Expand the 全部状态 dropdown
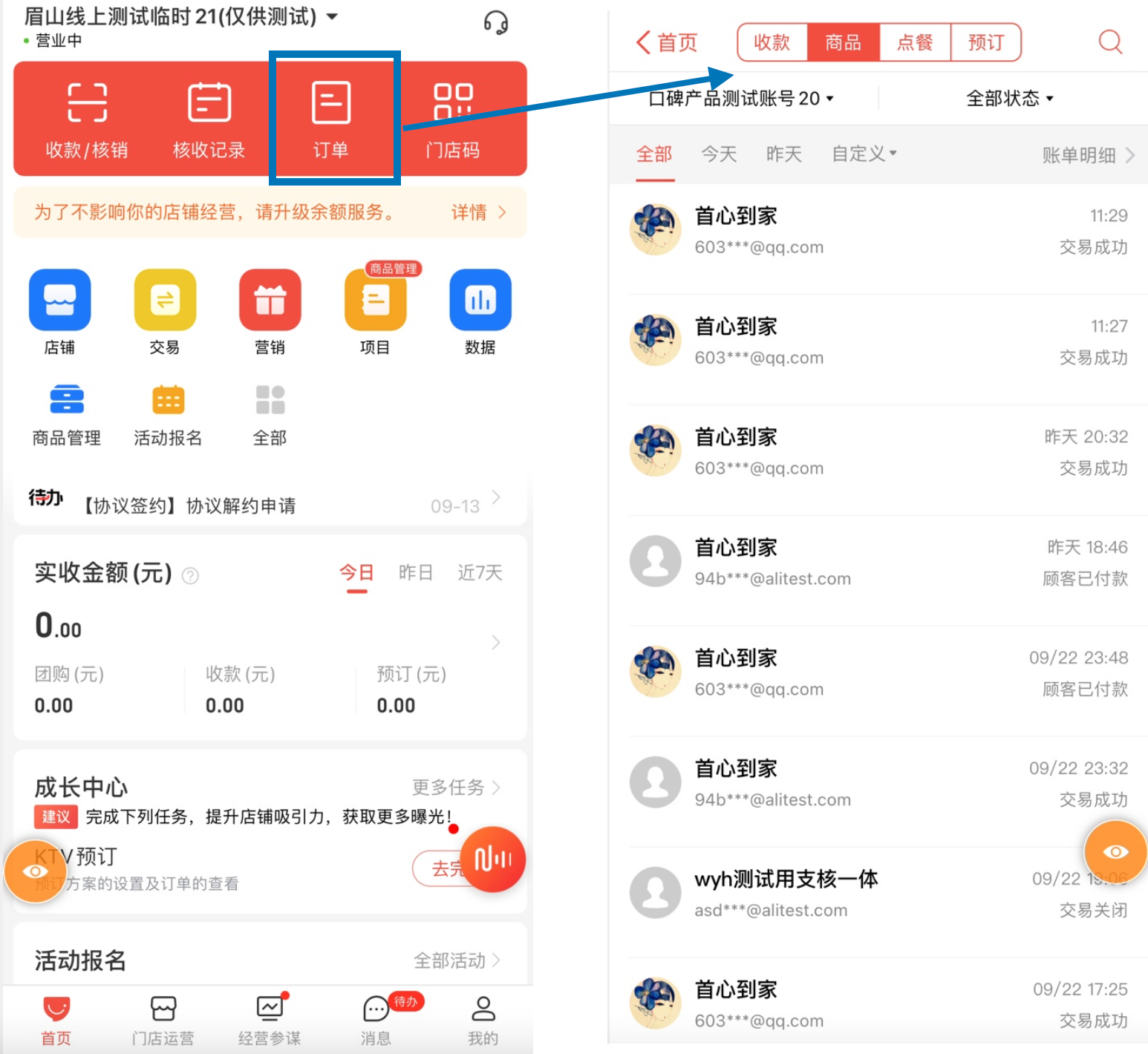 (x=1009, y=98)
